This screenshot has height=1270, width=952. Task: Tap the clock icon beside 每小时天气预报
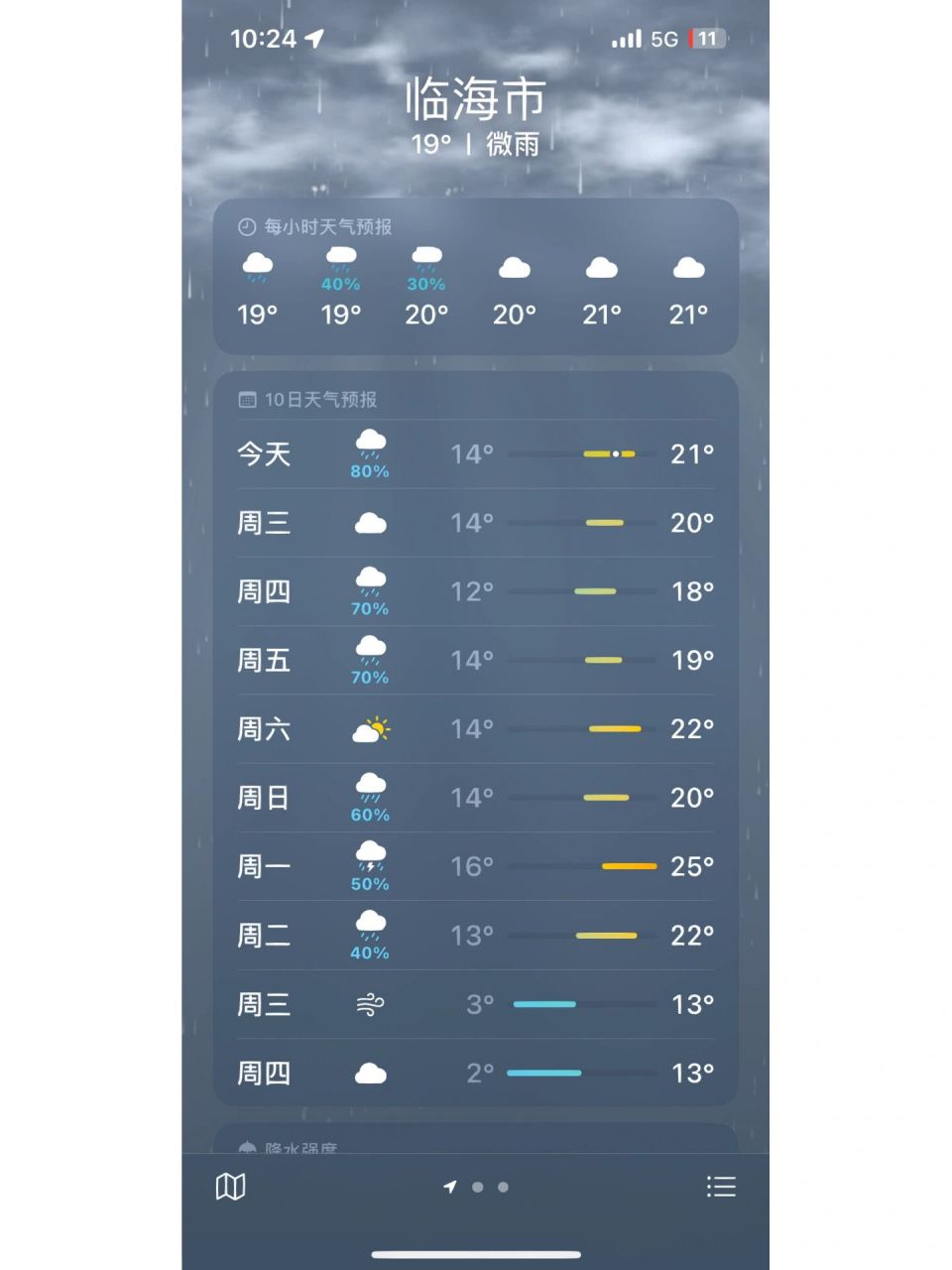pyautogui.click(x=244, y=225)
